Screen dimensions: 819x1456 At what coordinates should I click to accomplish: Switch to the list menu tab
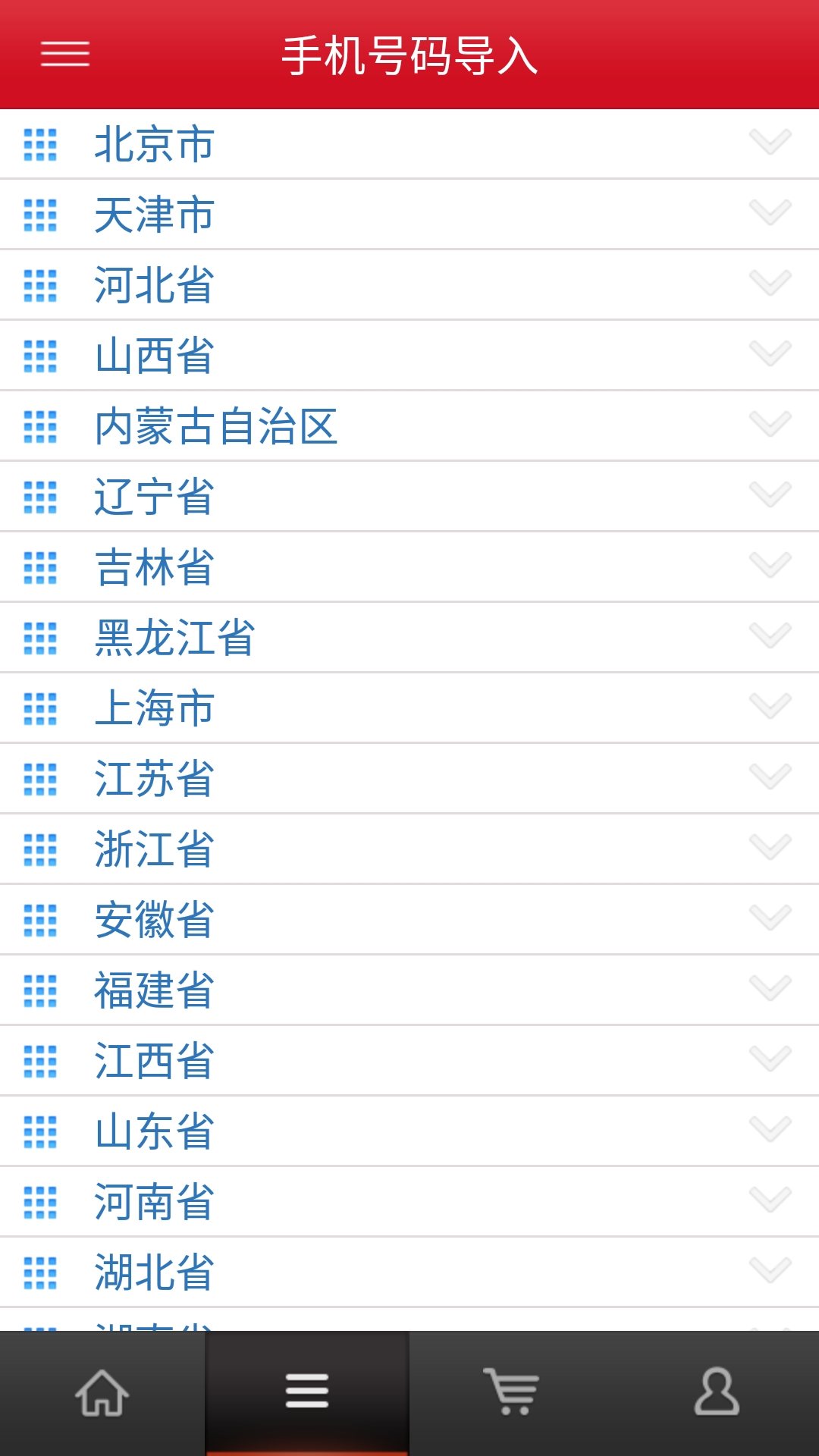tap(307, 1393)
